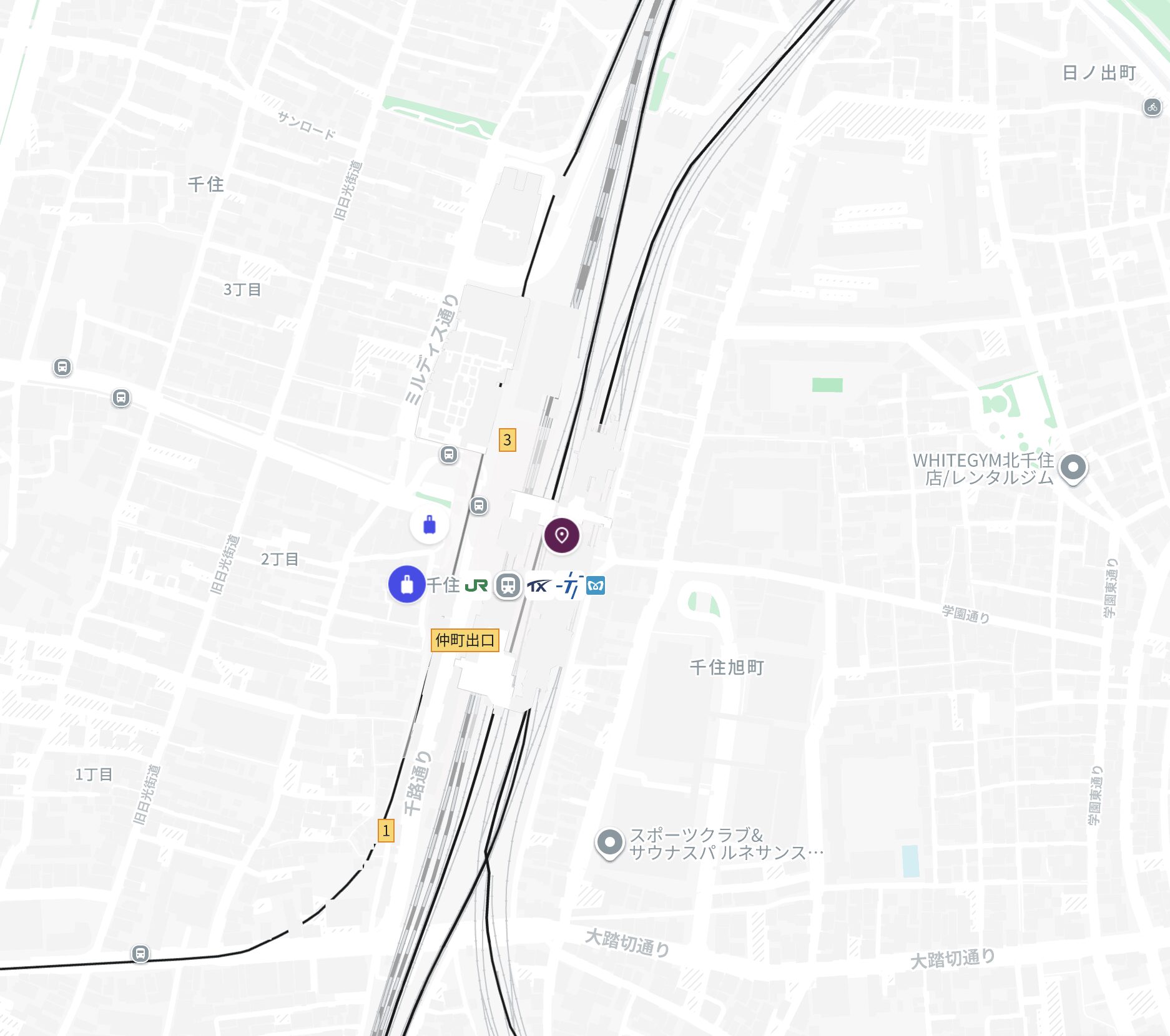Tap the train station icon beside the JR logo

tap(508, 586)
